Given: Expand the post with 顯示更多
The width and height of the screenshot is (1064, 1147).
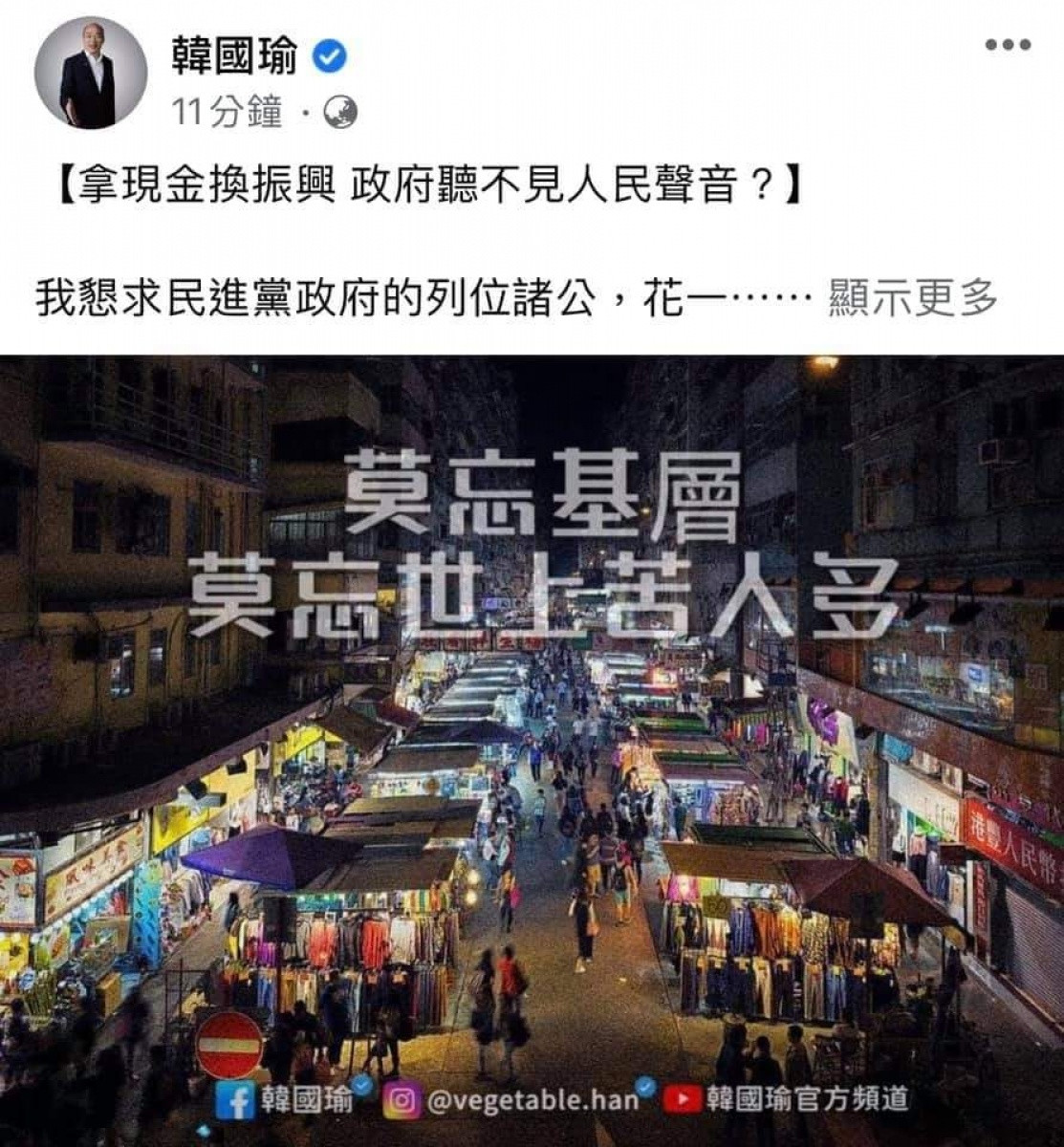Looking at the screenshot, I should (913, 298).
